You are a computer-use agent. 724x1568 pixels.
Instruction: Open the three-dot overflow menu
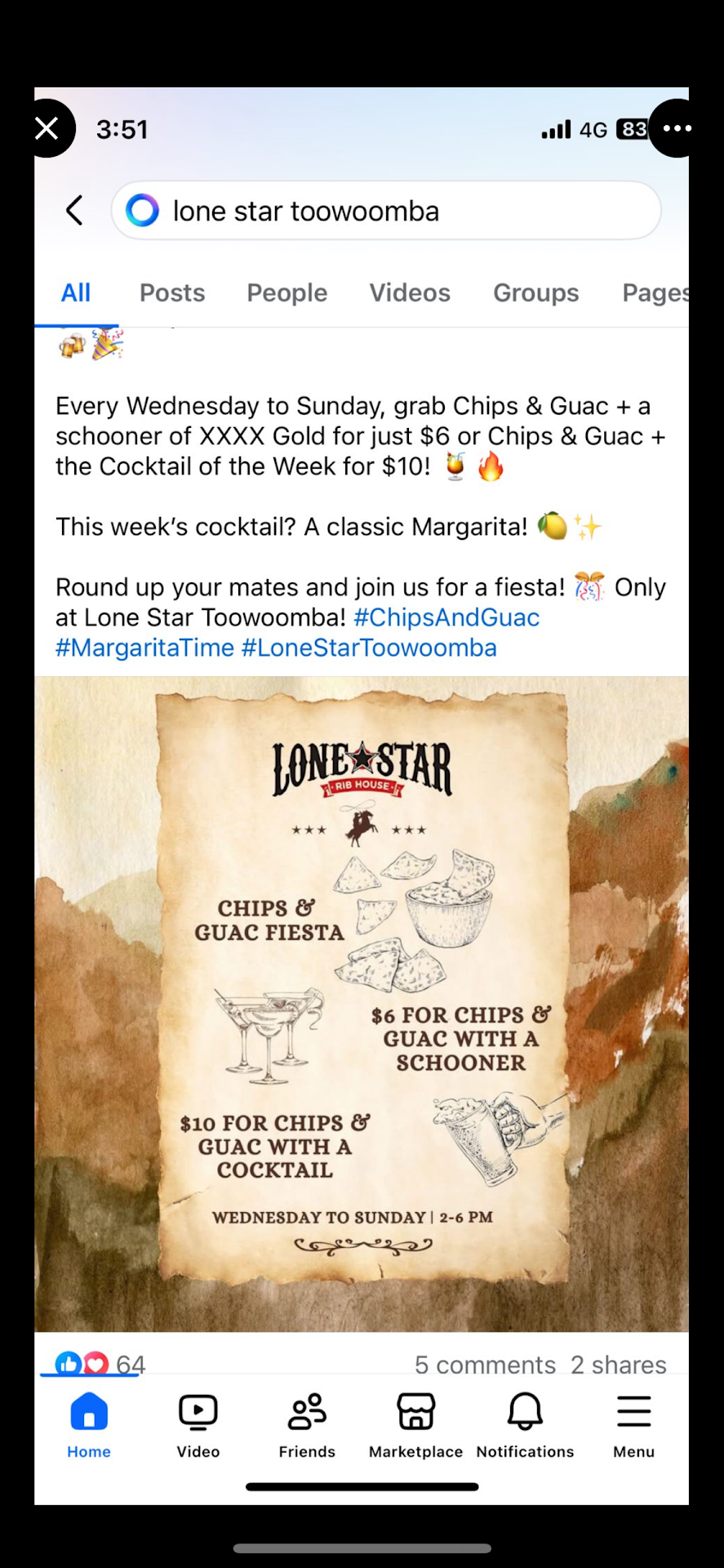(677, 128)
